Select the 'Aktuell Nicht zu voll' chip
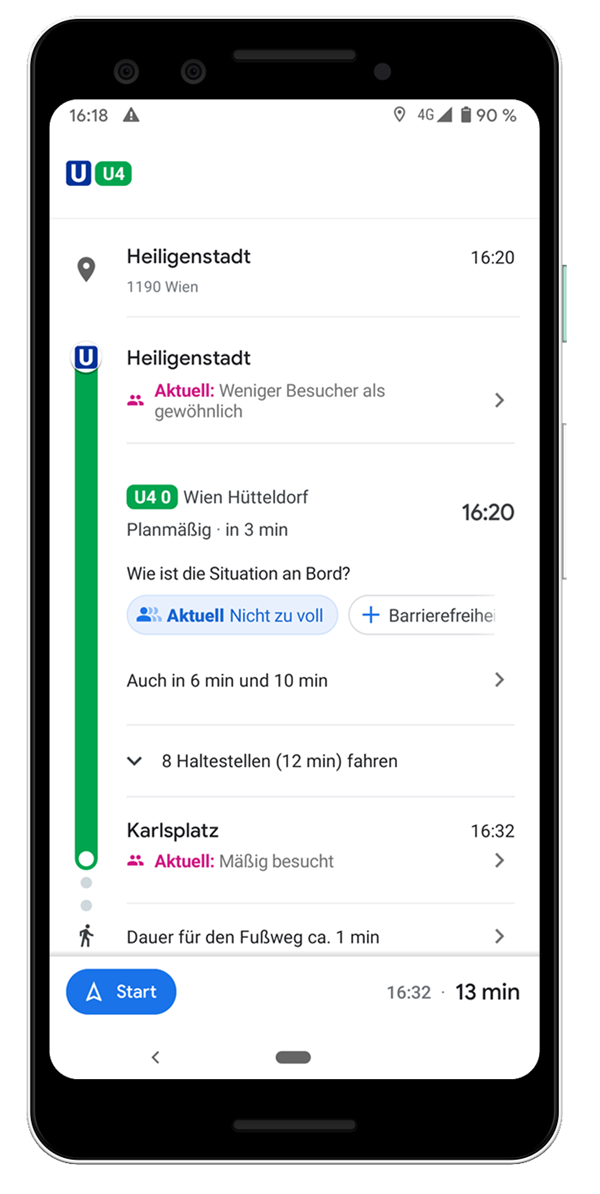The width and height of the screenshot is (600, 1194). pyautogui.click(x=232, y=615)
